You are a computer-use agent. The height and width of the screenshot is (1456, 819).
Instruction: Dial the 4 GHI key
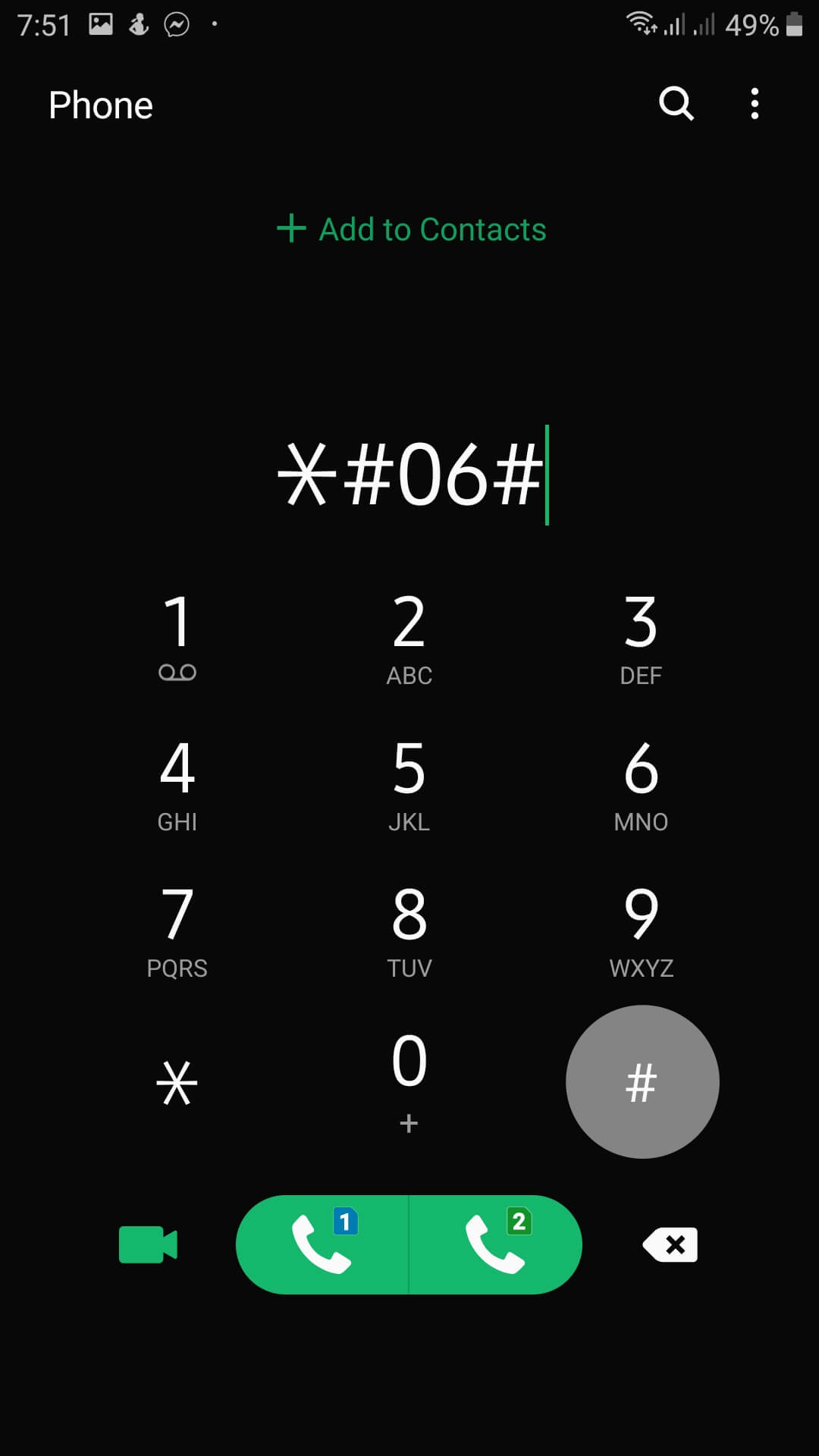pos(177,783)
